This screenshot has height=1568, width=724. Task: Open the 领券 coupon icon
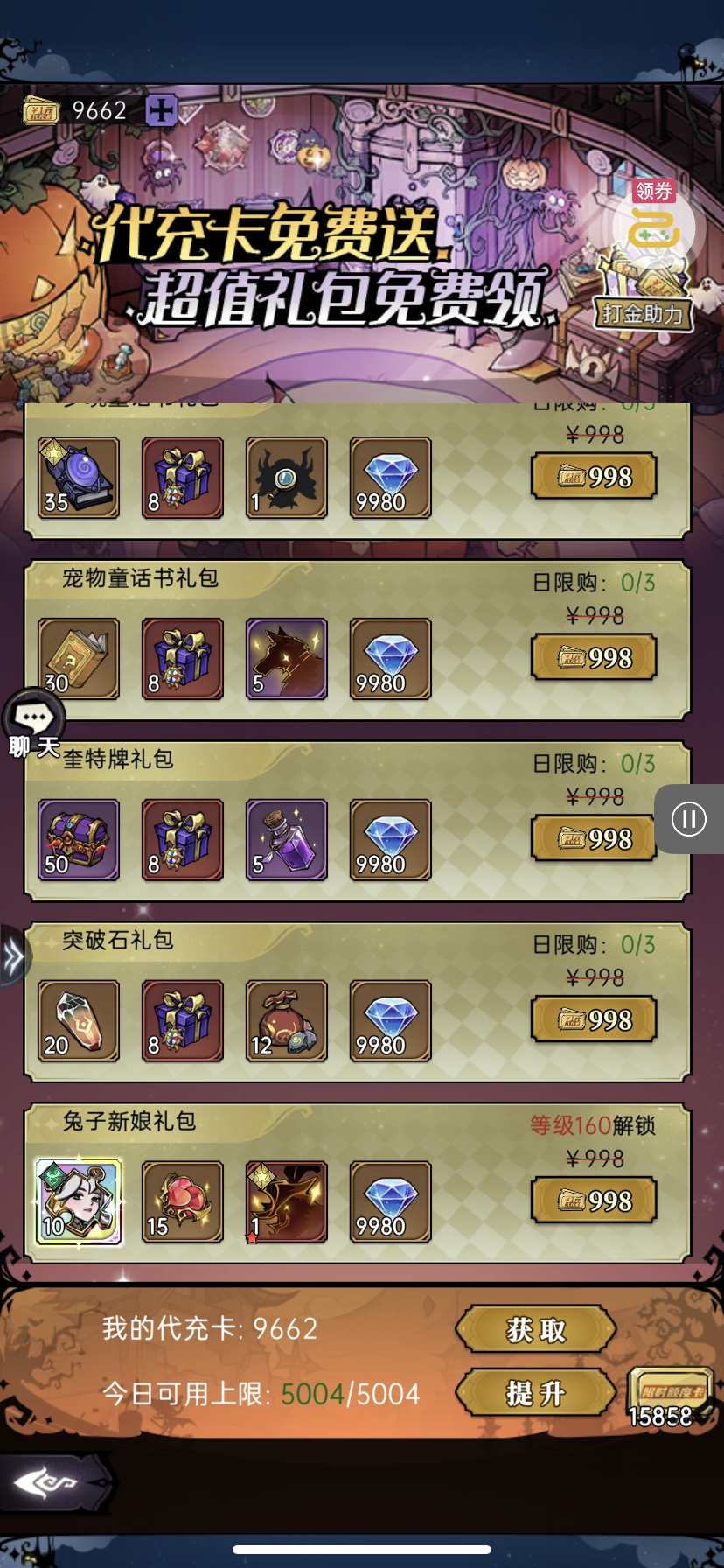click(654, 219)
